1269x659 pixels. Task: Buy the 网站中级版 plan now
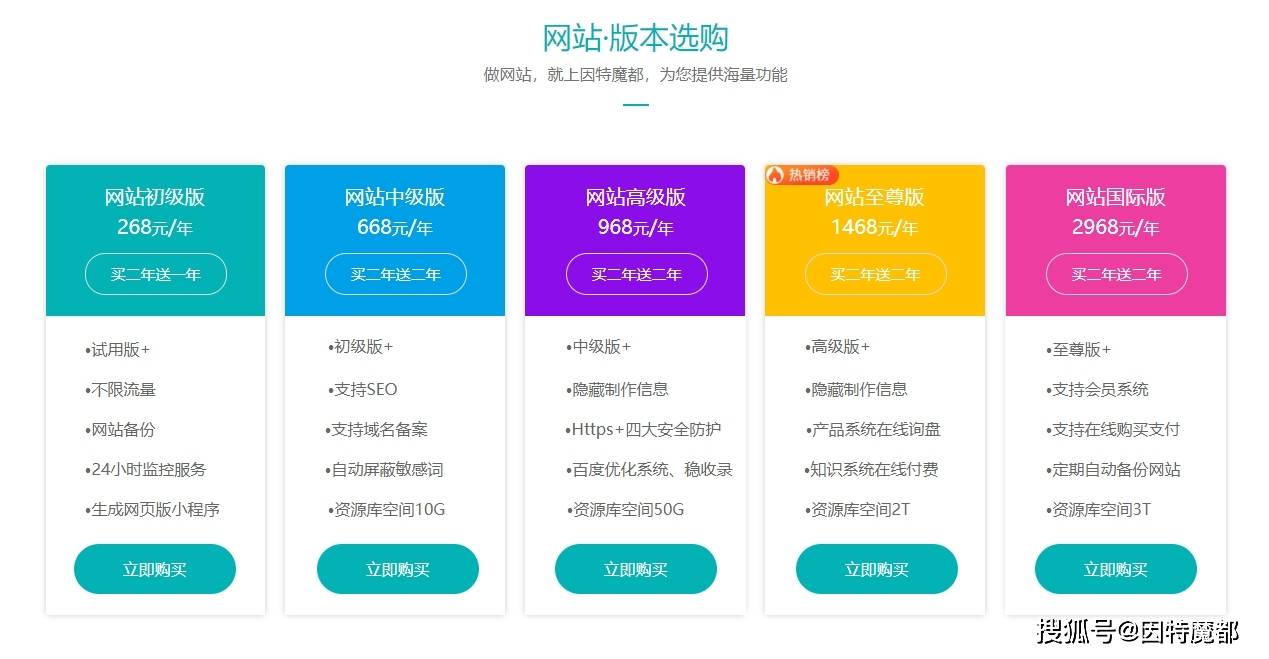[x=397, y=569]
